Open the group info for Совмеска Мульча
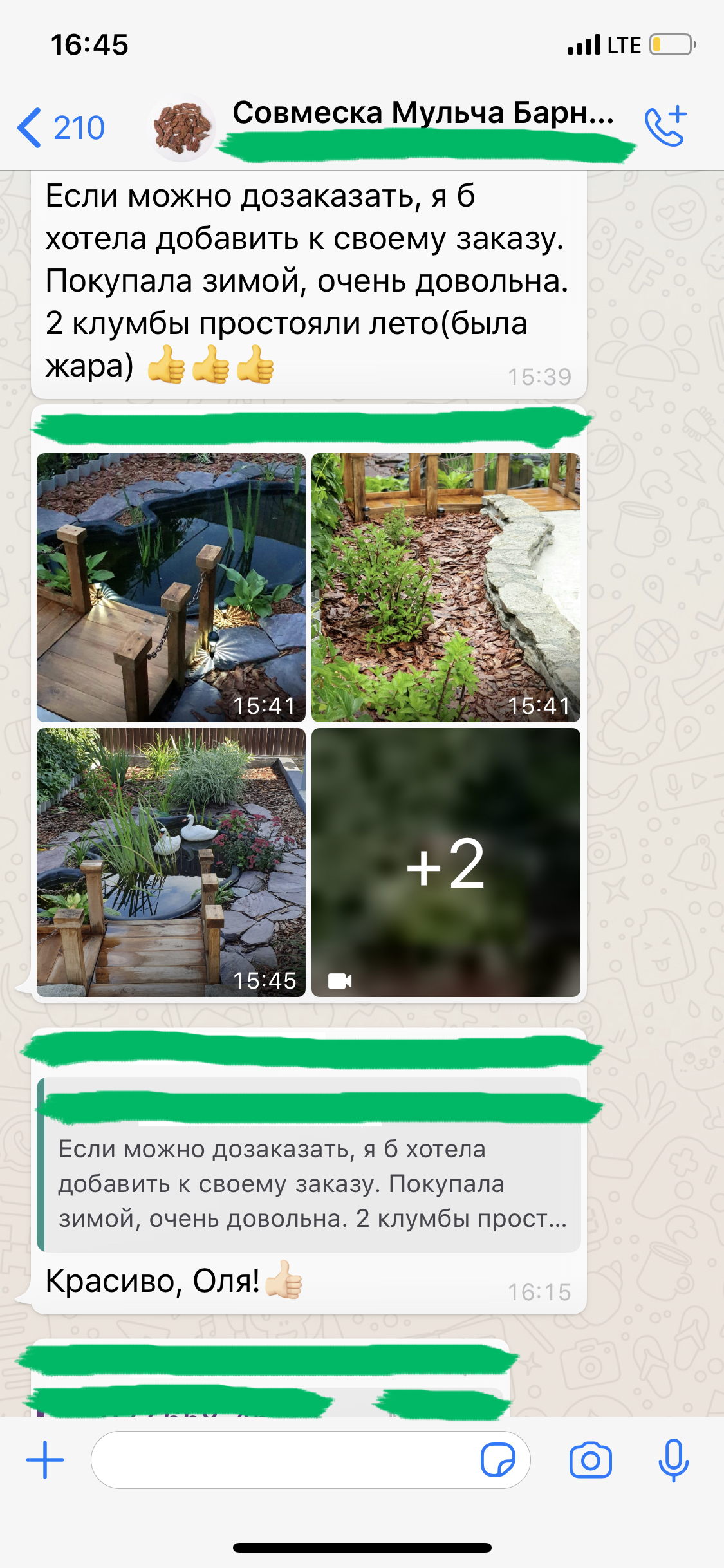The width and height of the screenshot is (724, 1568). point(422,115)
